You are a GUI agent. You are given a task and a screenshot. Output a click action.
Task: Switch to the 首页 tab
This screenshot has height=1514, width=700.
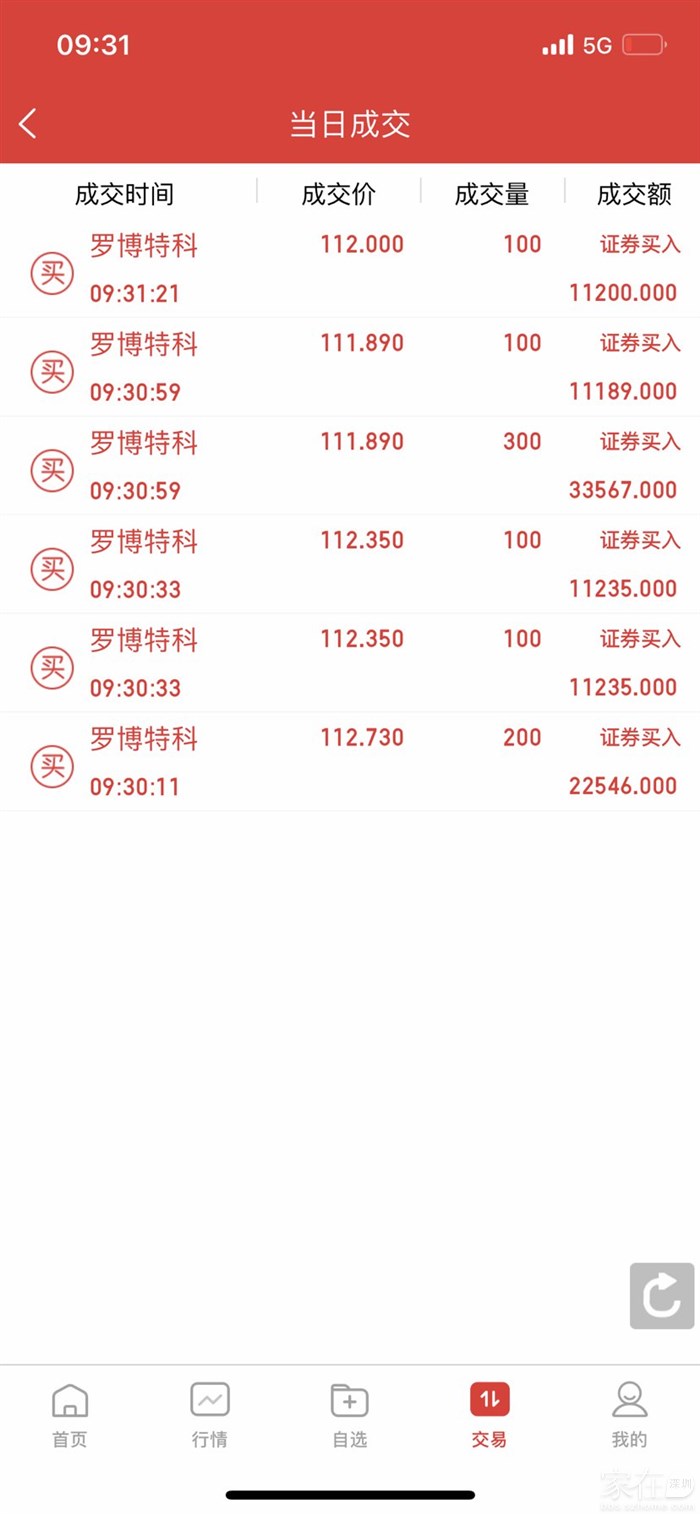coord(70,1415)
